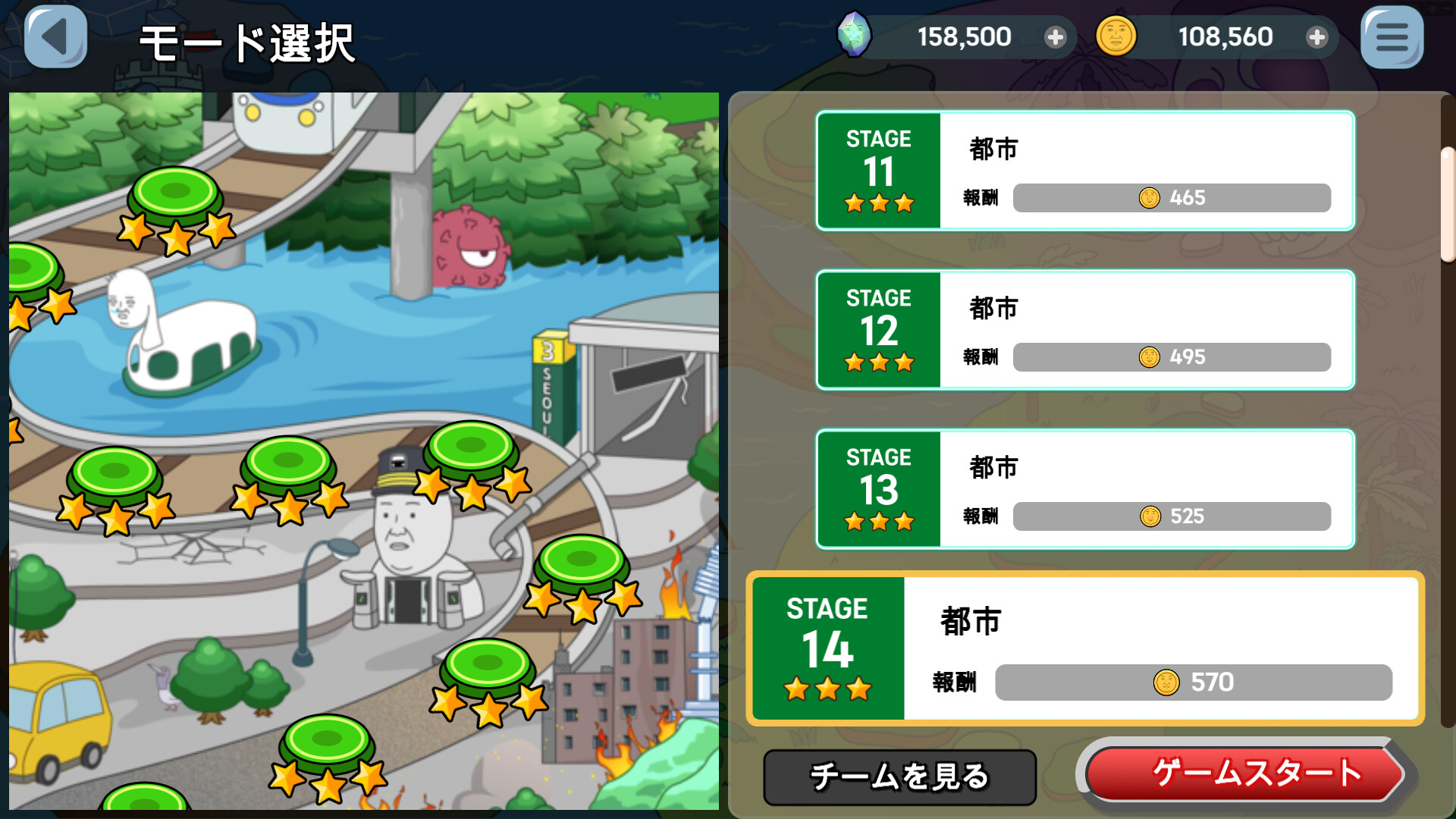Select the Stage 13 card
The height and width of the screenshot is (819, 1456).
coord(1085,489)
